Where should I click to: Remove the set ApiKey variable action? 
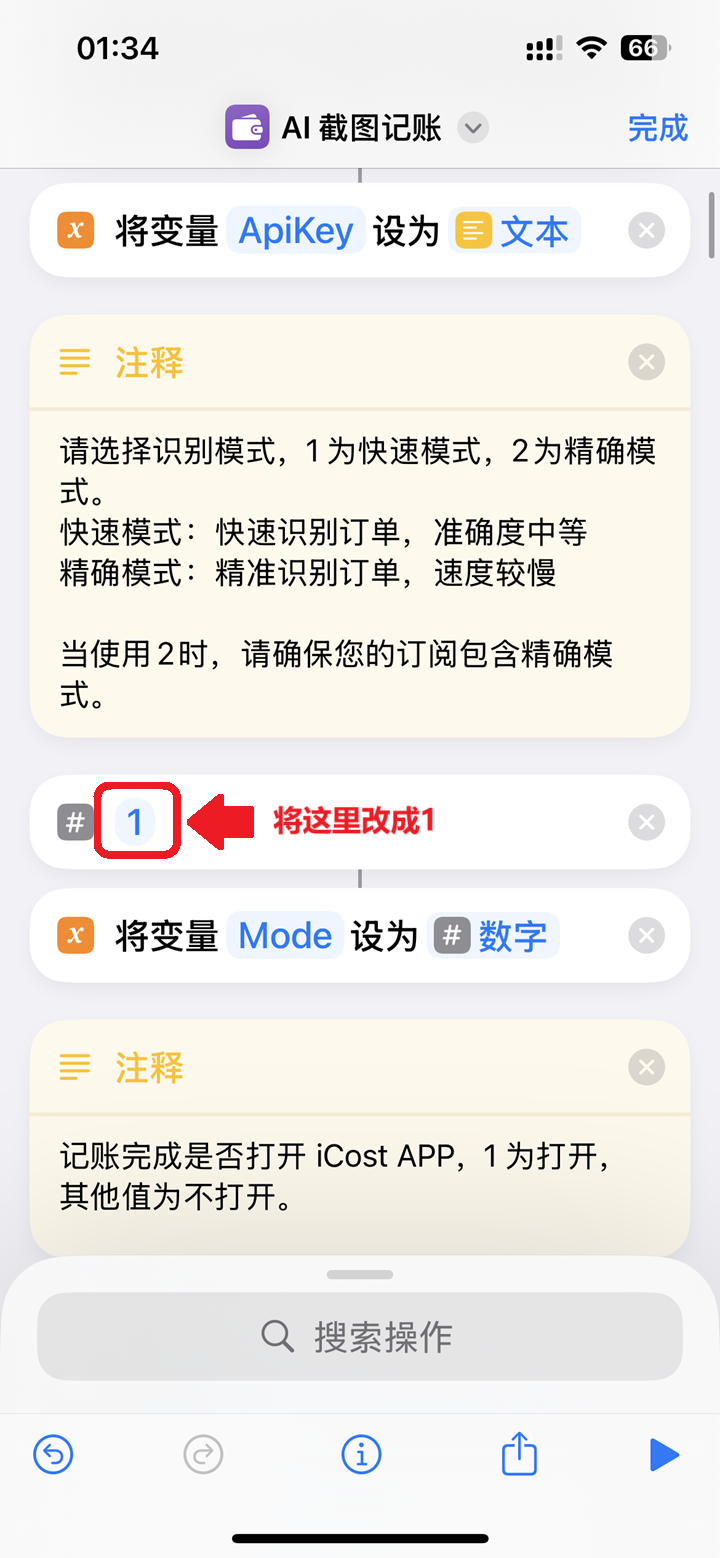(x=646, y=231)
